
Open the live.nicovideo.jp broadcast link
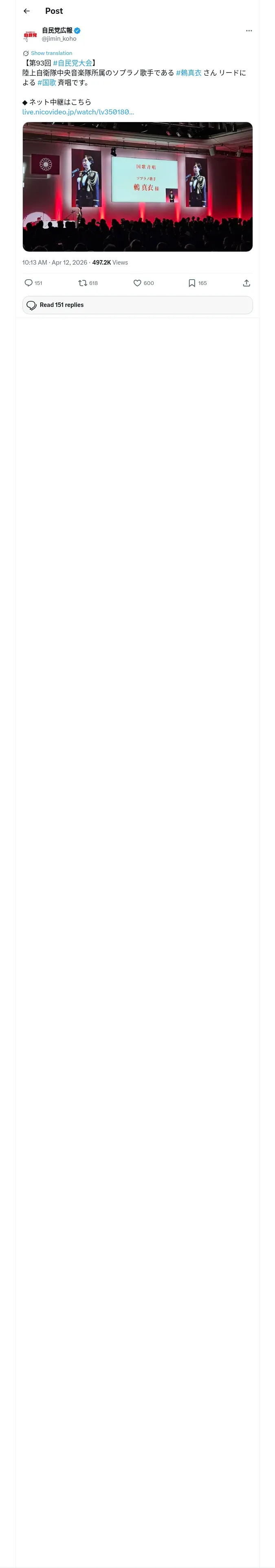(x=78, y=112)
